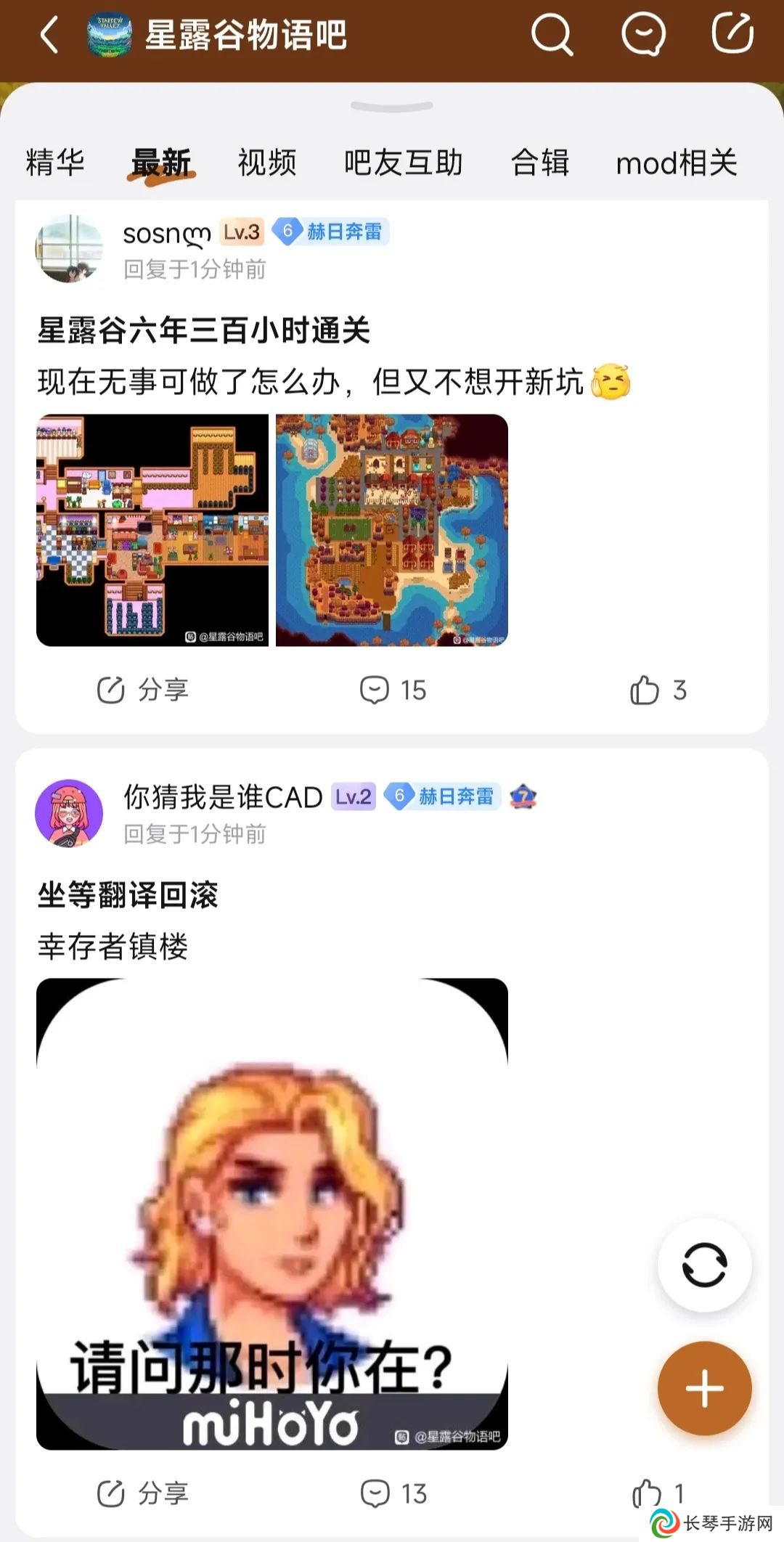
Task: Switch to the 视频 tab
Action: [267, 163]
